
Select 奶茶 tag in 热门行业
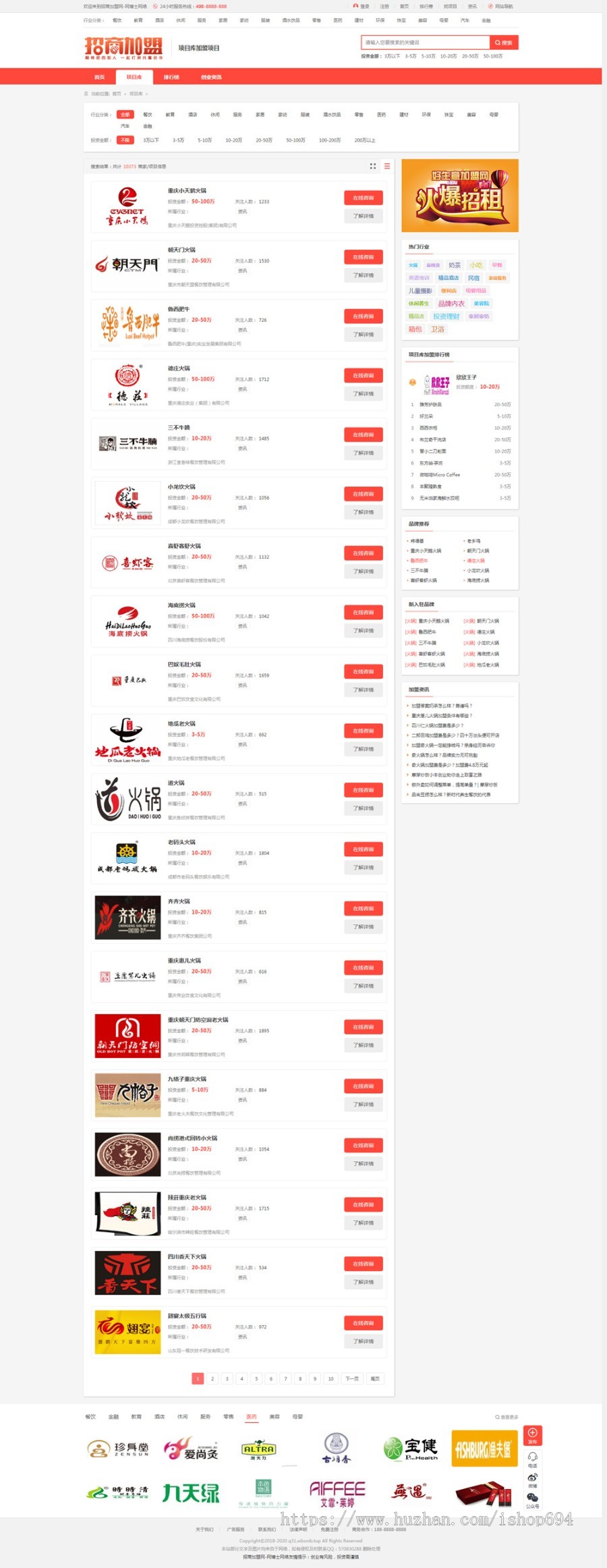tap(455, 265)
